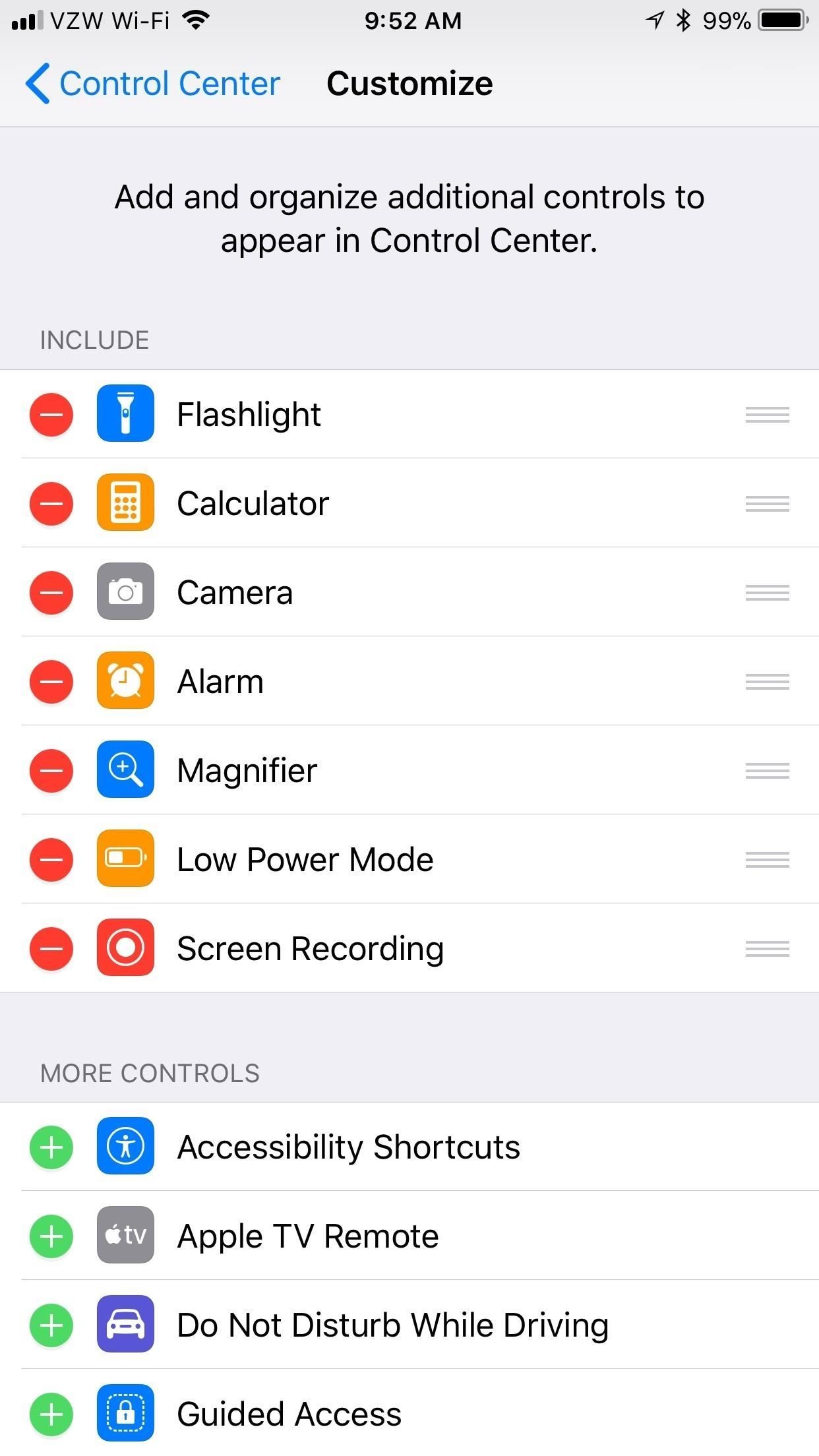Viewport: 819px width, 1456px height.
Task: Tap the back chevron next to Control Center
Action: pyautogui.click(x=38, y=83)
